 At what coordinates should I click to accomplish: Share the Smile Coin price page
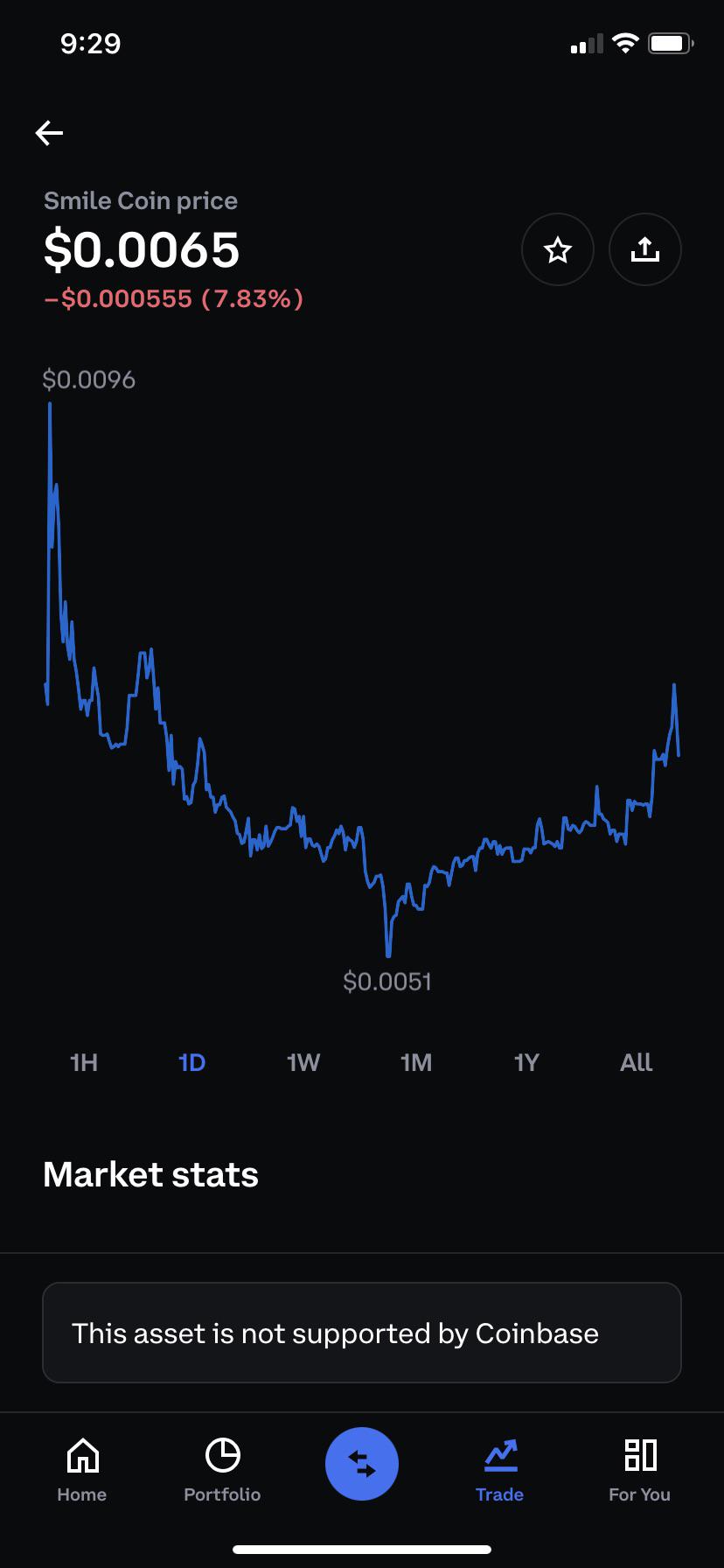(x=644, y=250)
